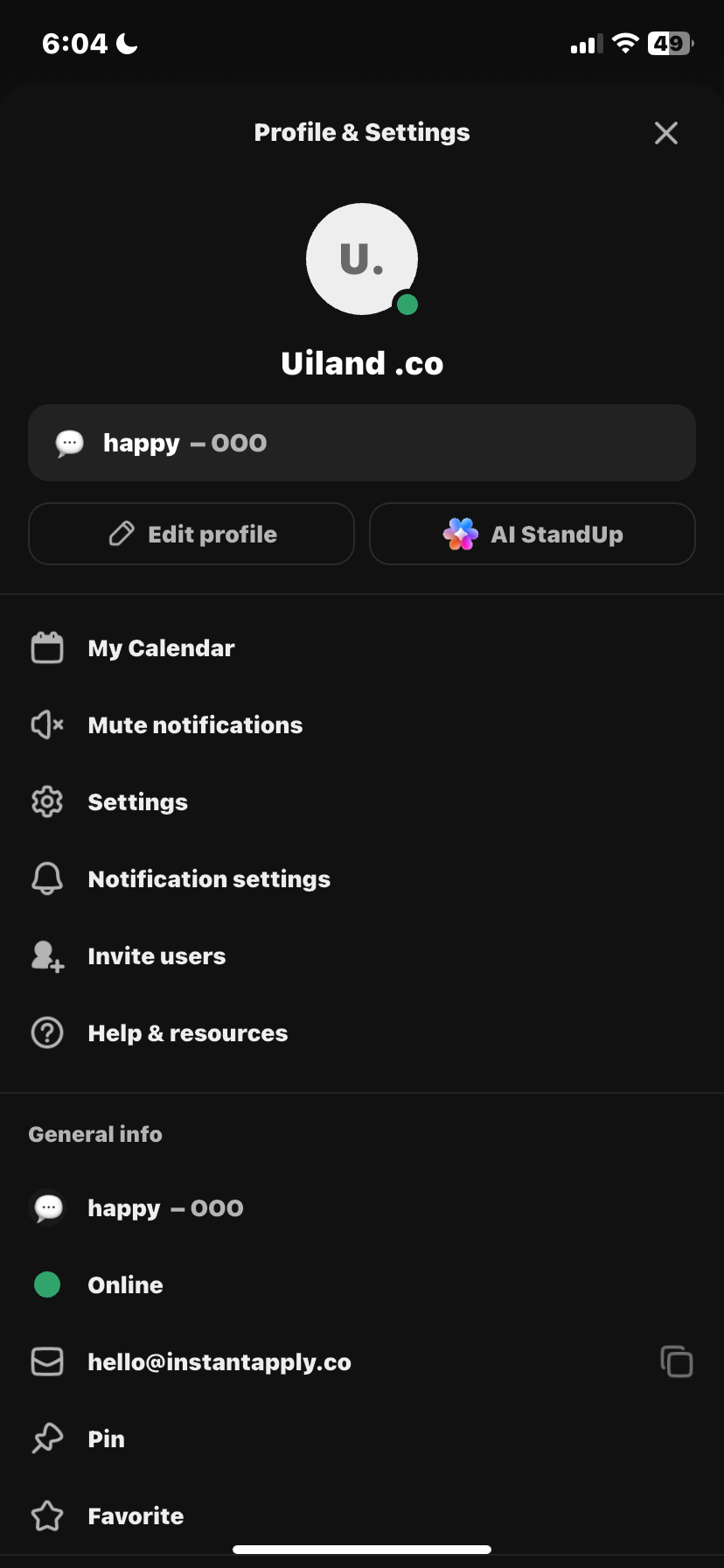The width and height of the screenshot is (724, 1568).
Task: Launch AI StandUp
Action: pyautogui.click(x=531, y=534)
